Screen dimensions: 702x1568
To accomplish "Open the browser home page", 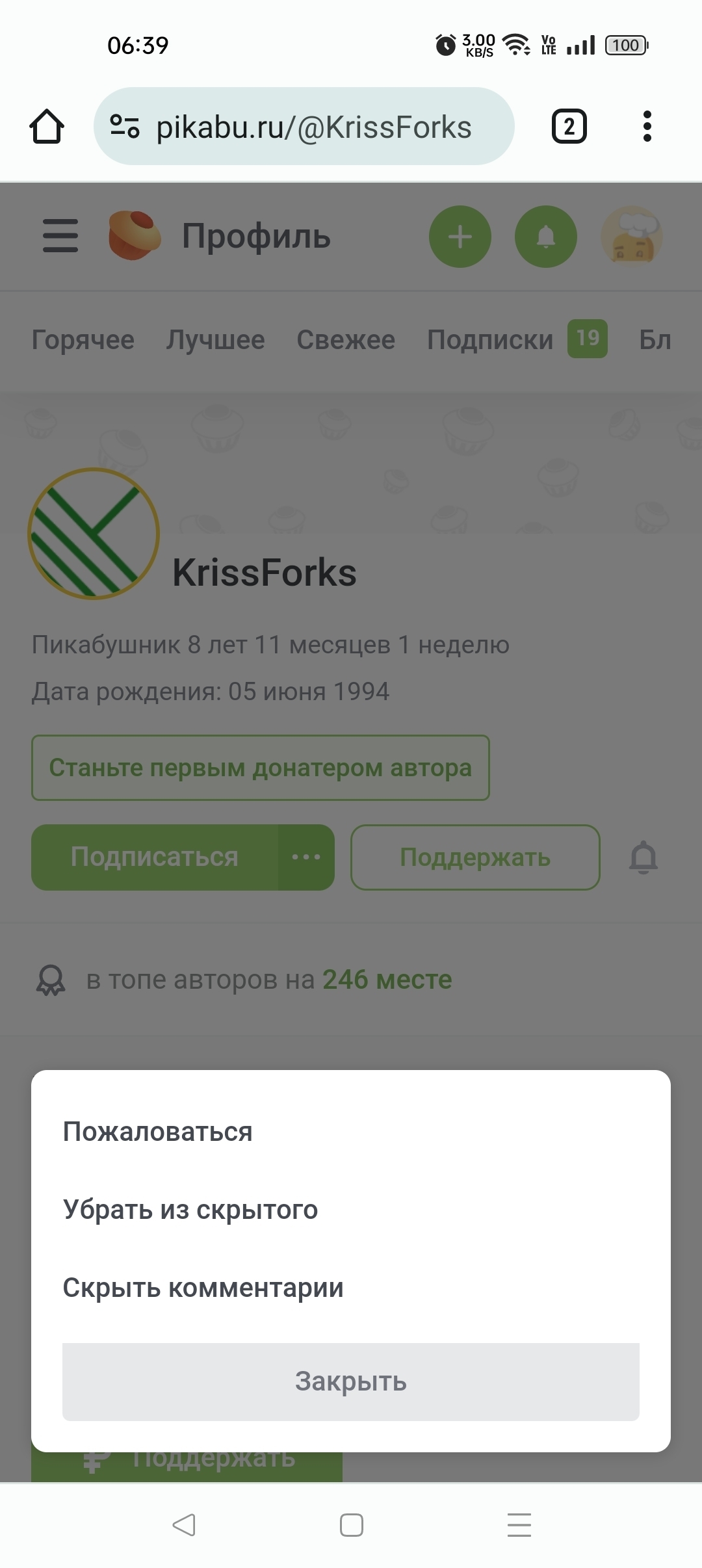I will (x=47, y=126).
